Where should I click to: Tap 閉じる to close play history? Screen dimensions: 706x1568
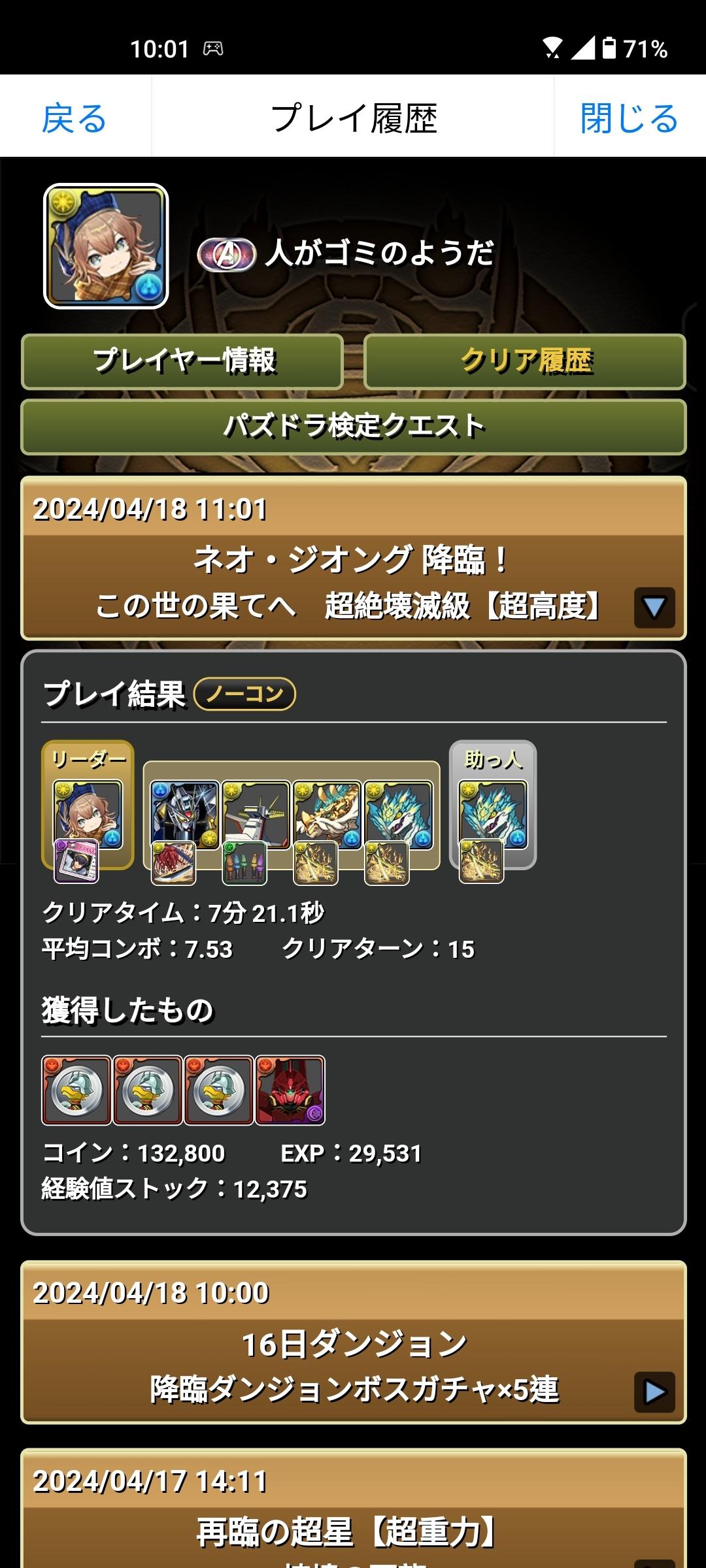click(629, 118)
